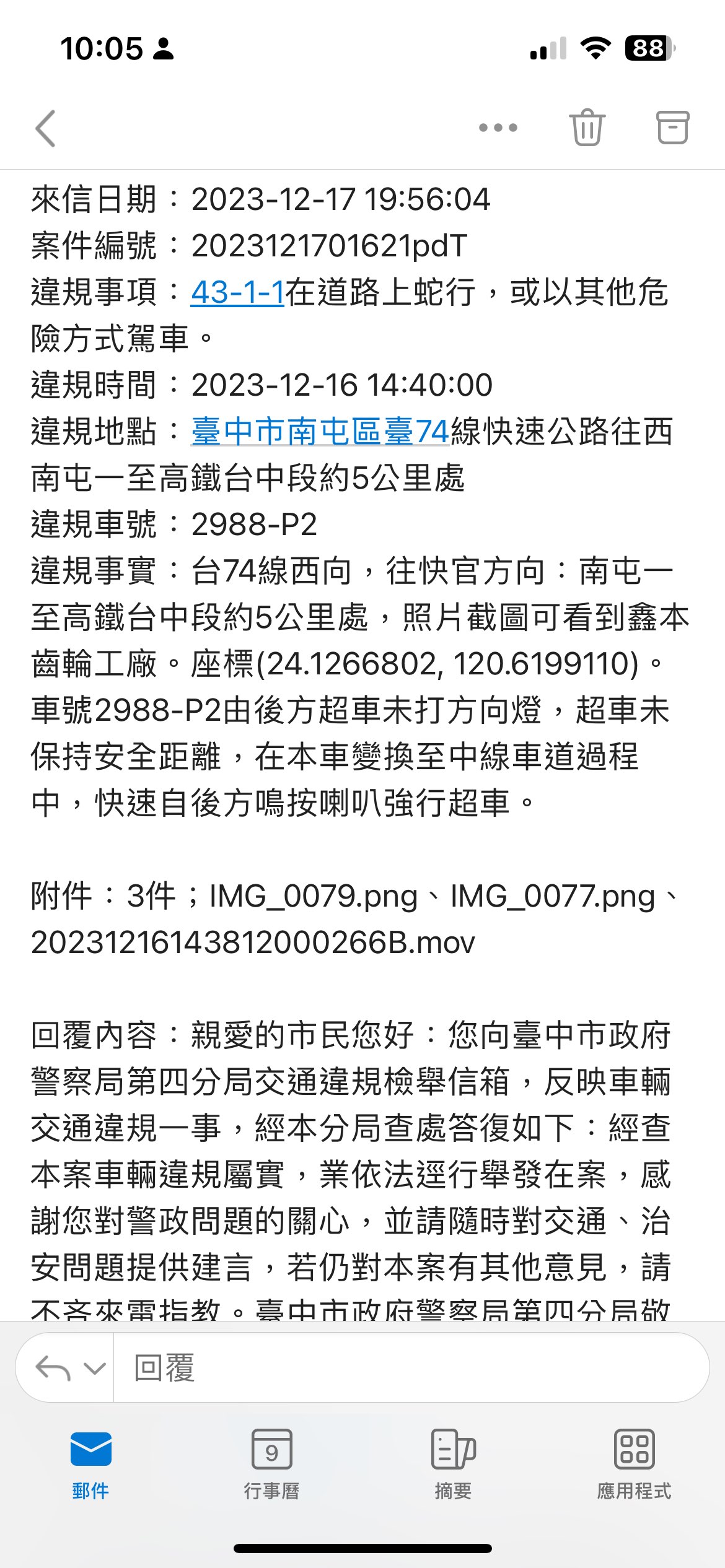
Task: Go back to the mail list
Action: [x=46, y=128]
